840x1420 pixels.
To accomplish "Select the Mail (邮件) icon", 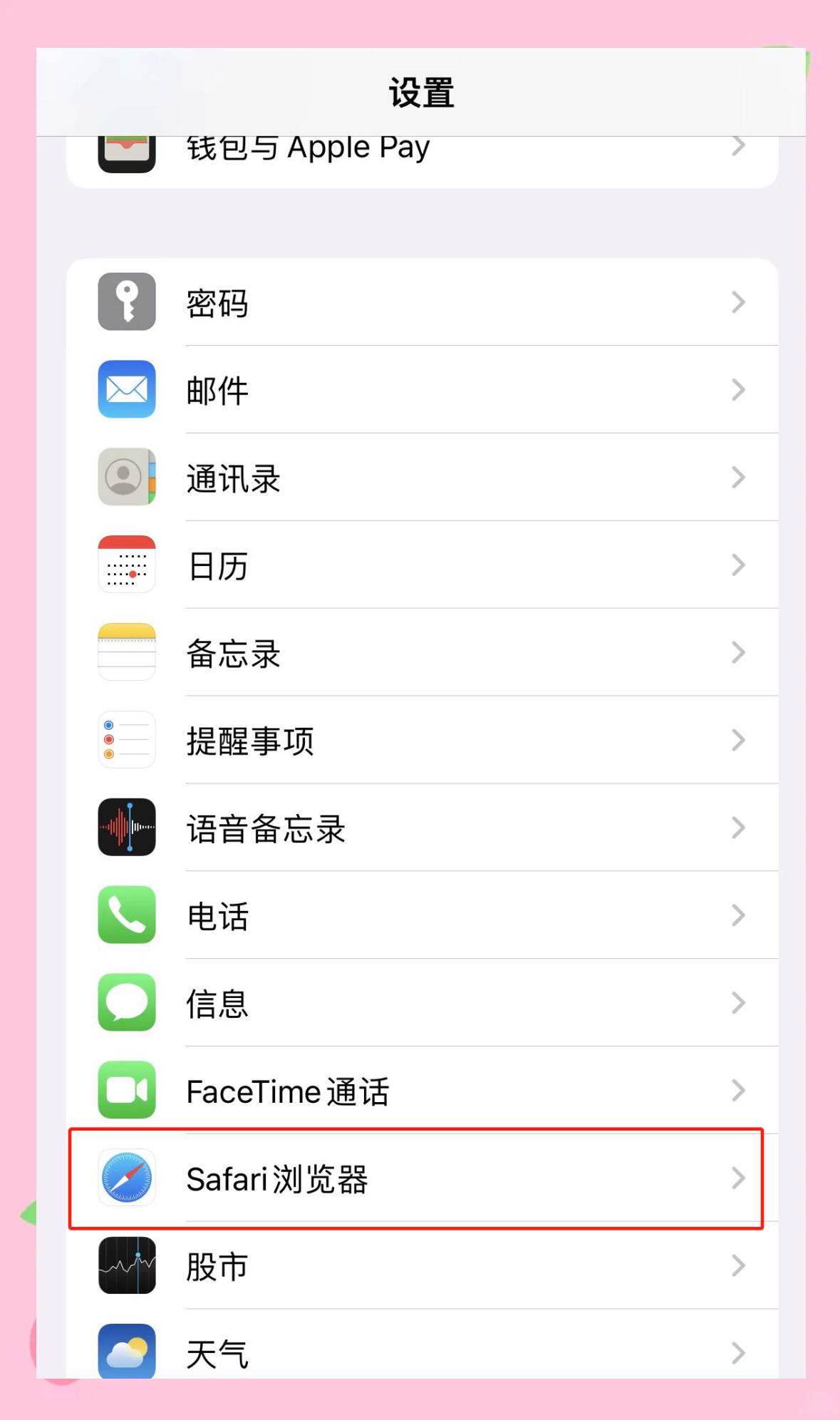I will [x=126, y=391].
